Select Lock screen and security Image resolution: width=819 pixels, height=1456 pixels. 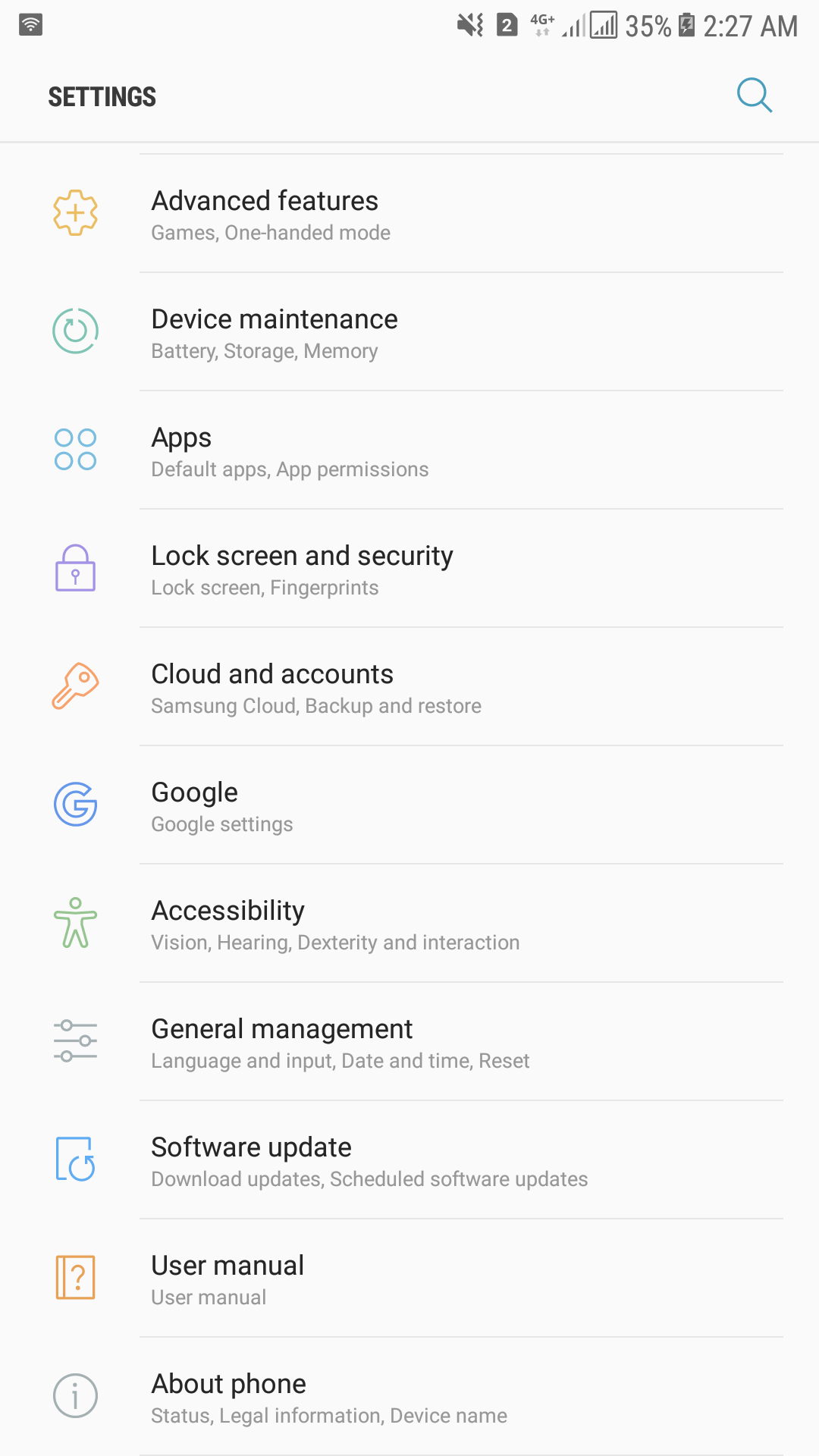(x=409, y=569)
